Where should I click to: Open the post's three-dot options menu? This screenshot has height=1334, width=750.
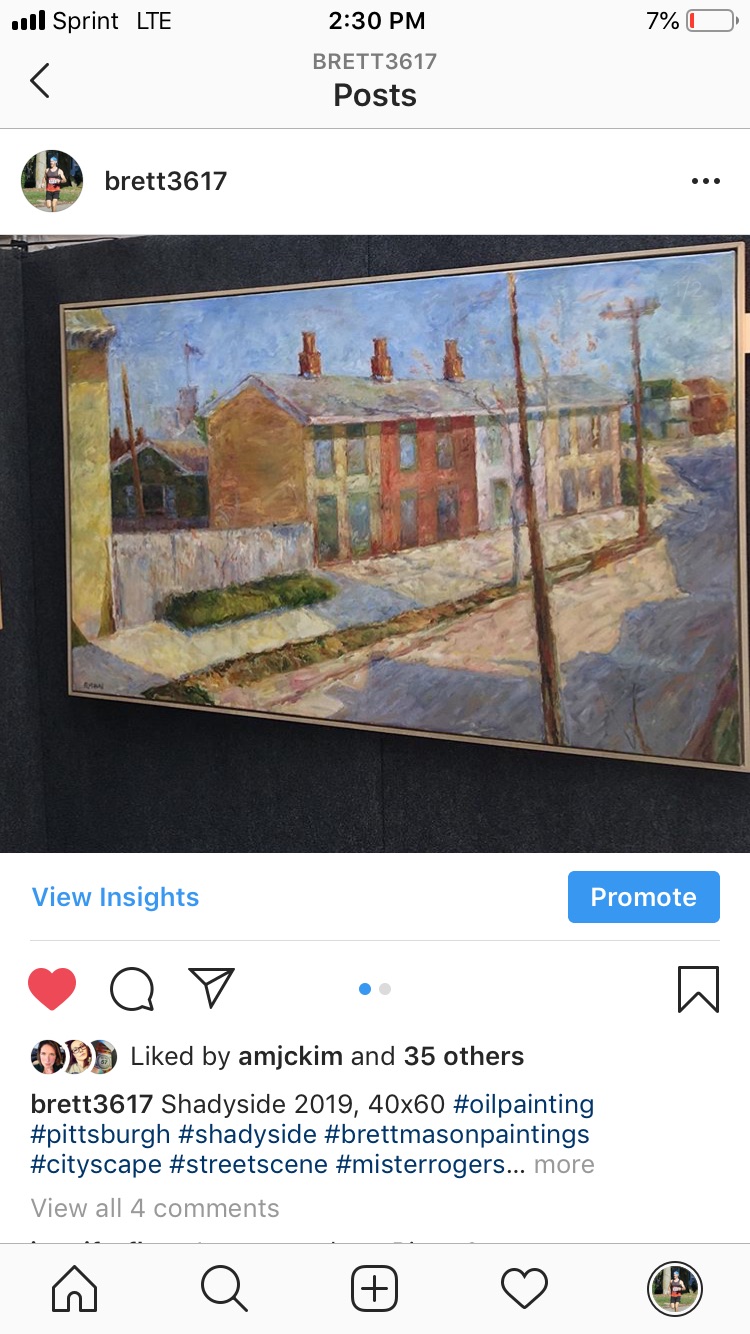705,181
